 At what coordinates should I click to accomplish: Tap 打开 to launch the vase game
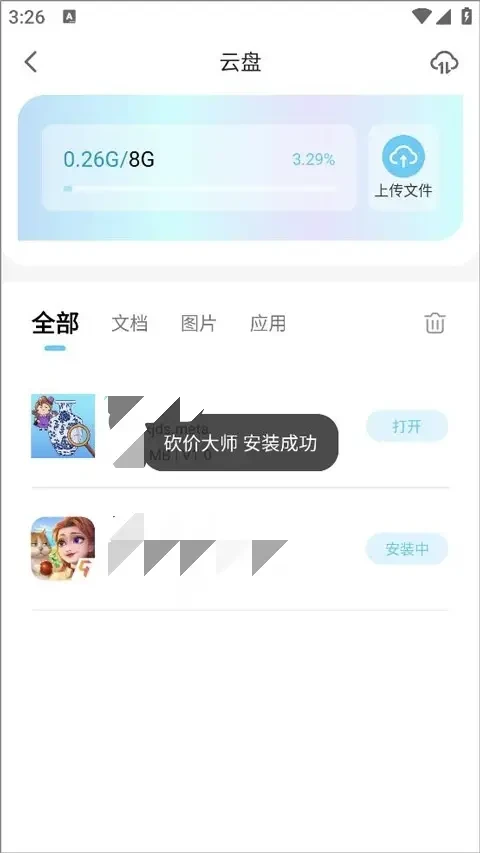(407, 426)
